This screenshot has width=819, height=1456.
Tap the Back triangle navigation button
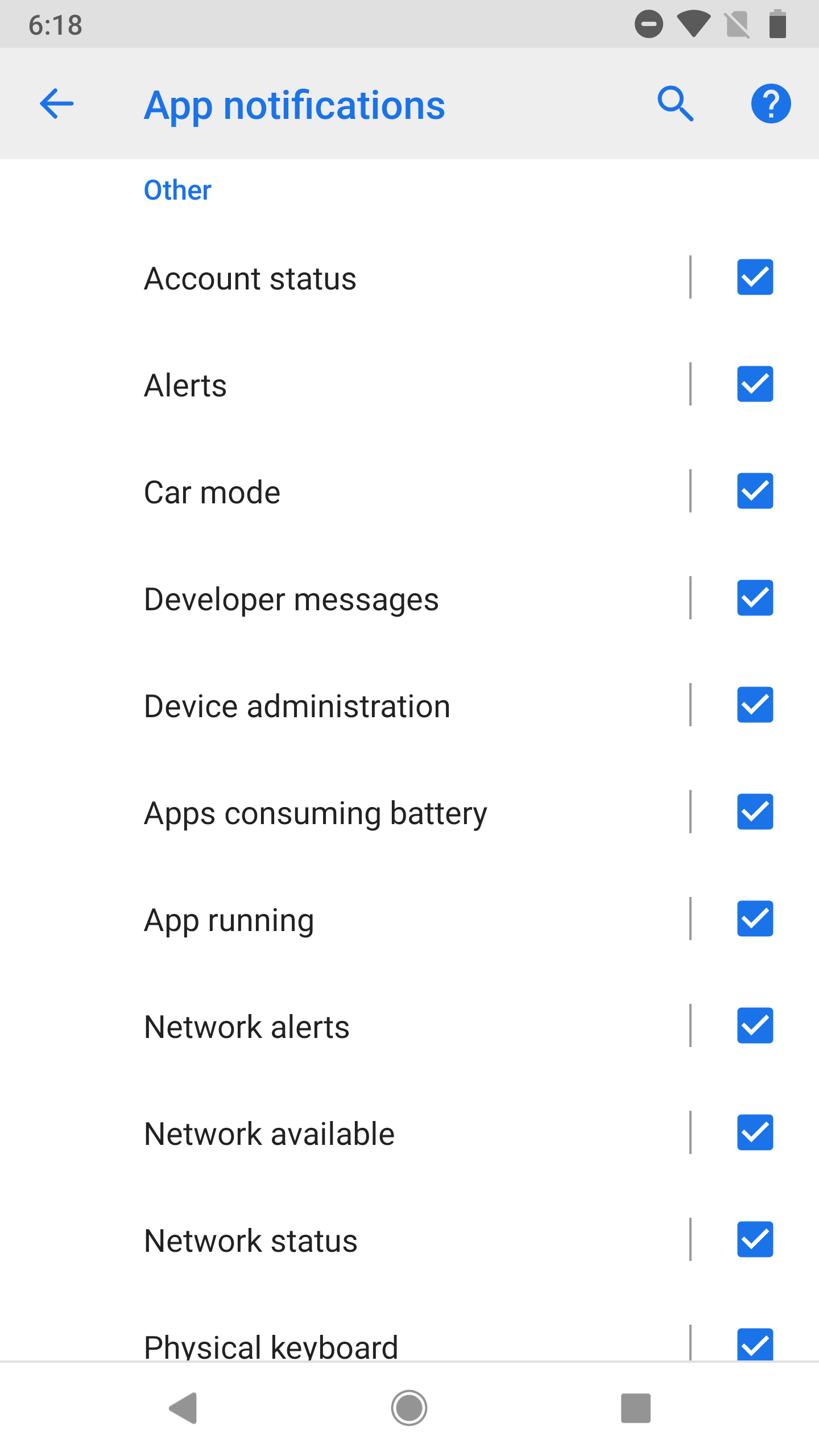tap(183, 1406)
